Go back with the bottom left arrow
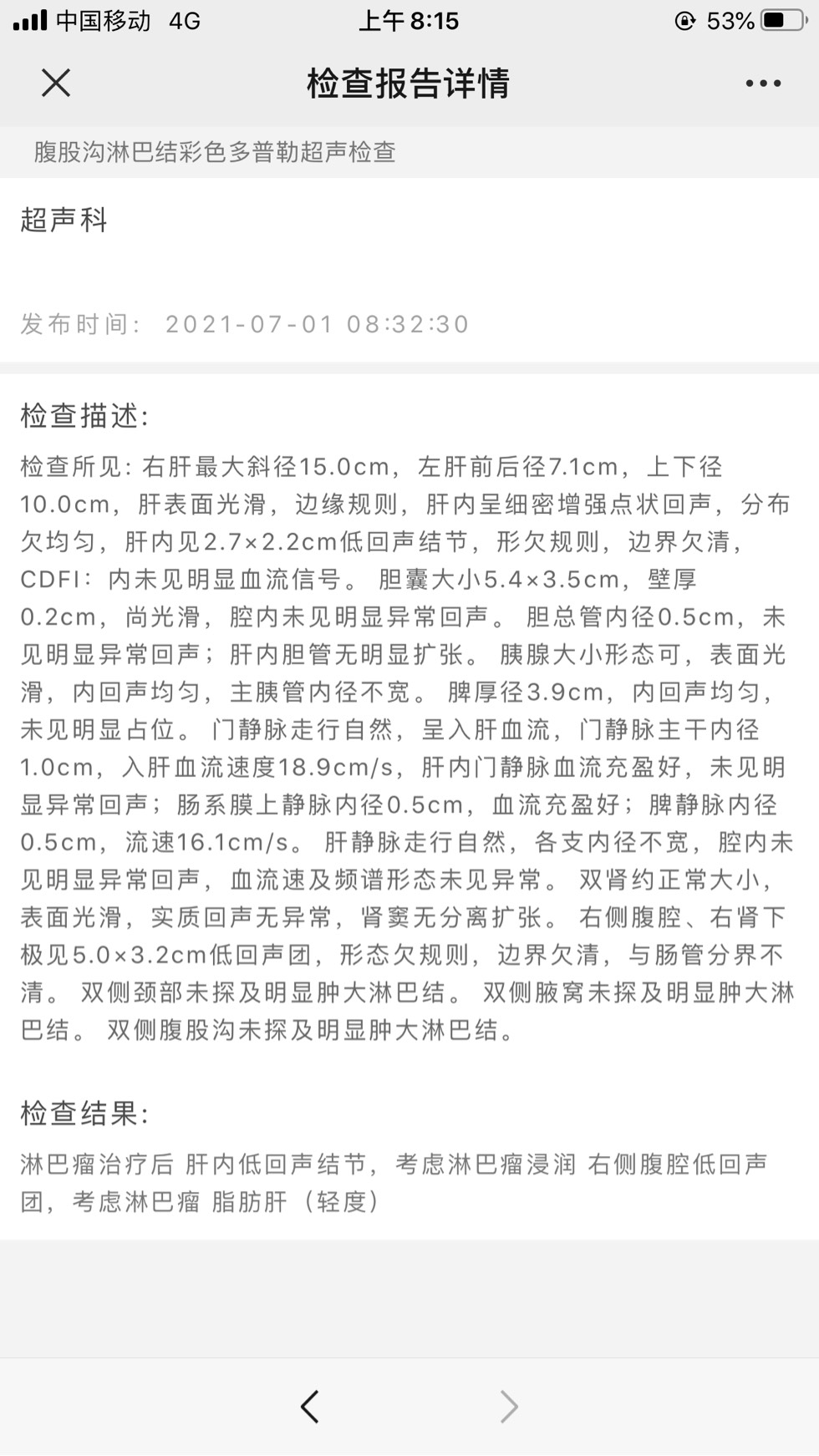Screen dimensions: 819x1456 (x=310, y=1407)
